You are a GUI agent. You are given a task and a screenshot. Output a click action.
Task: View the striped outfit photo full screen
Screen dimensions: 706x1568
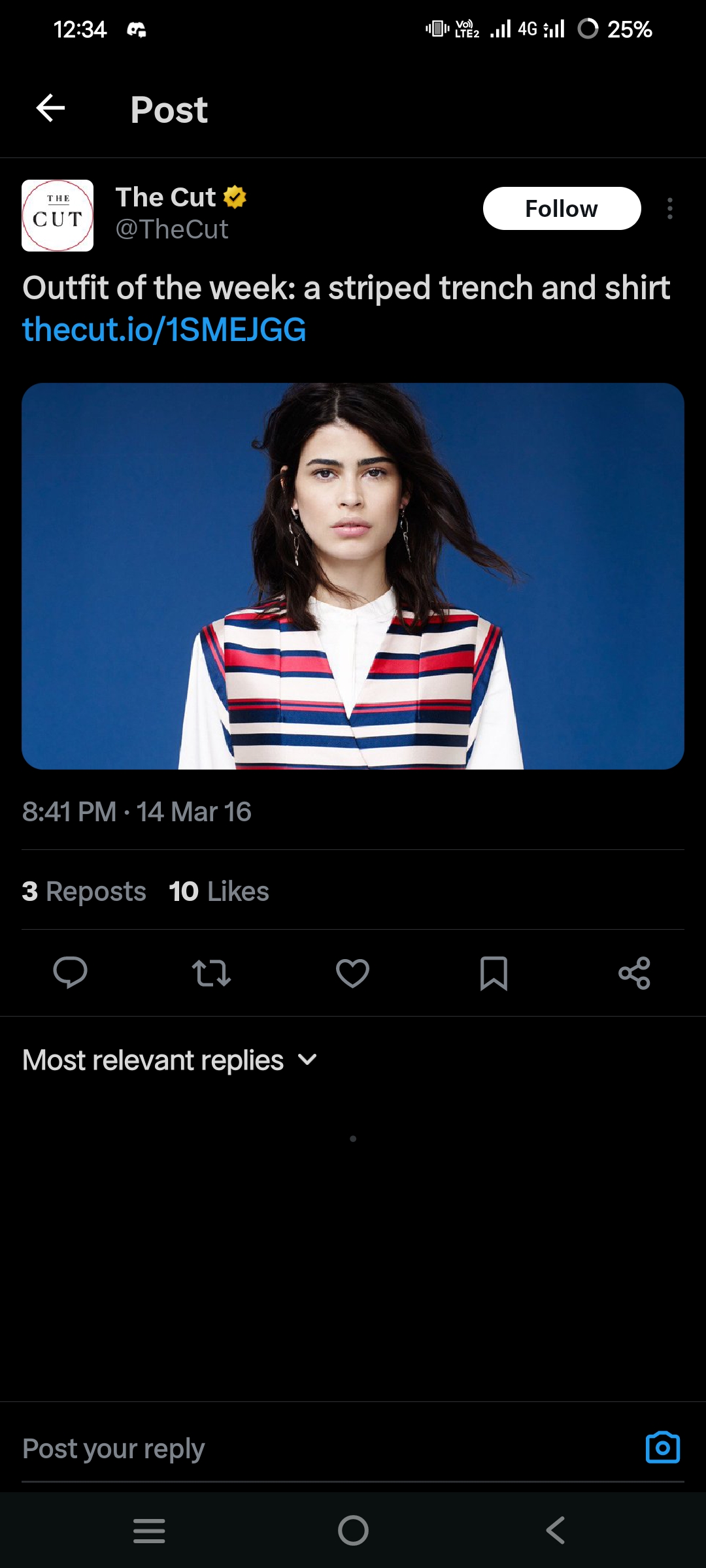(x=353, y=576)
